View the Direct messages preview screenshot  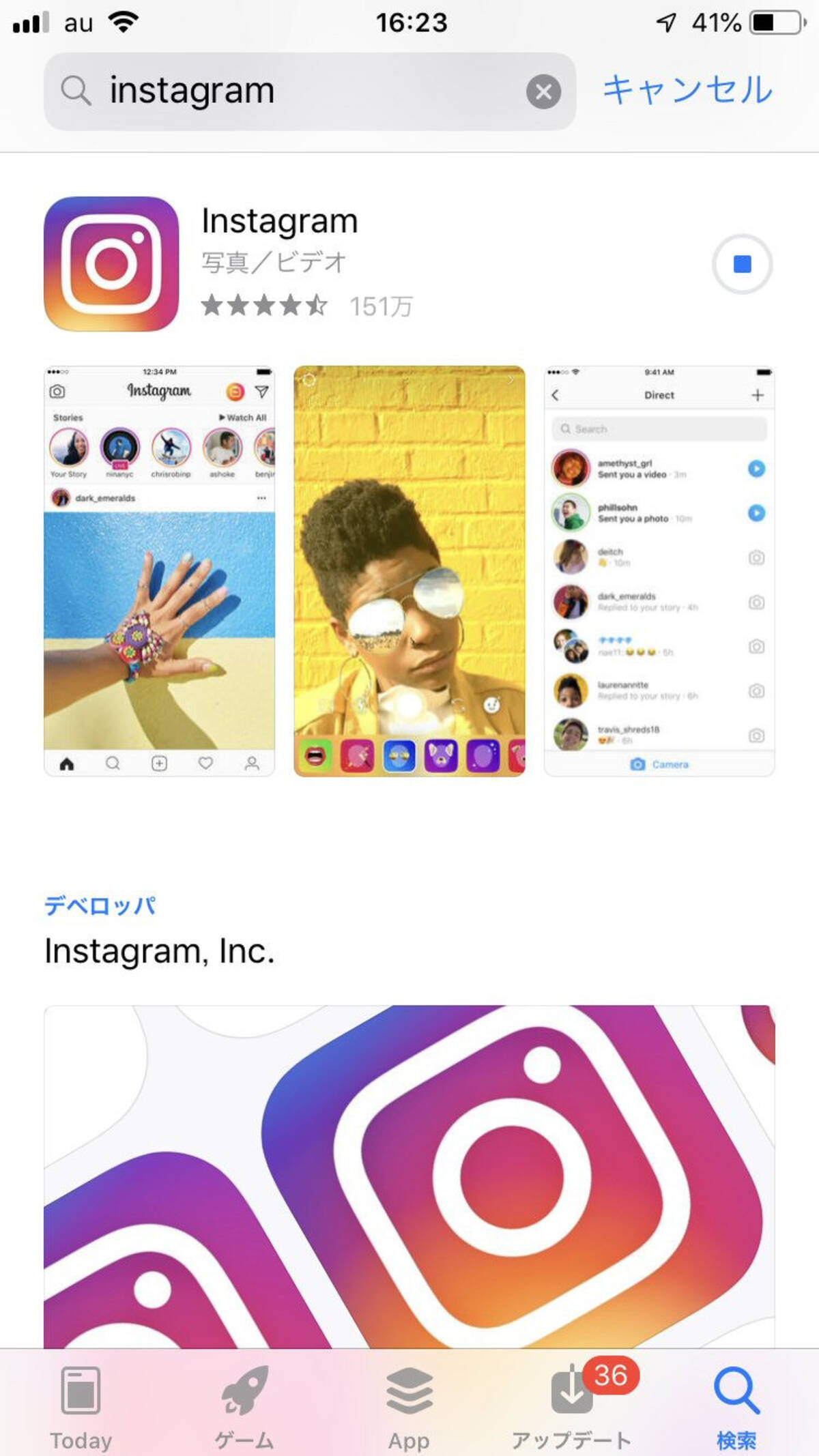tap(659, 571)
